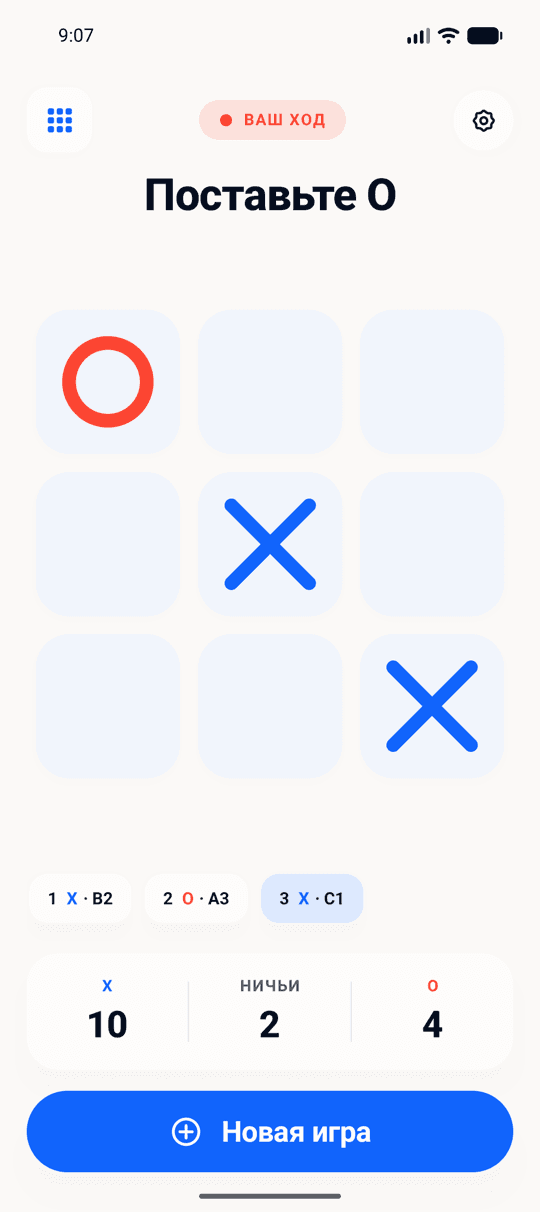This screenshot has width=540, height=1212.
Task: Place O in the bottom left cell
Action: 108,706
